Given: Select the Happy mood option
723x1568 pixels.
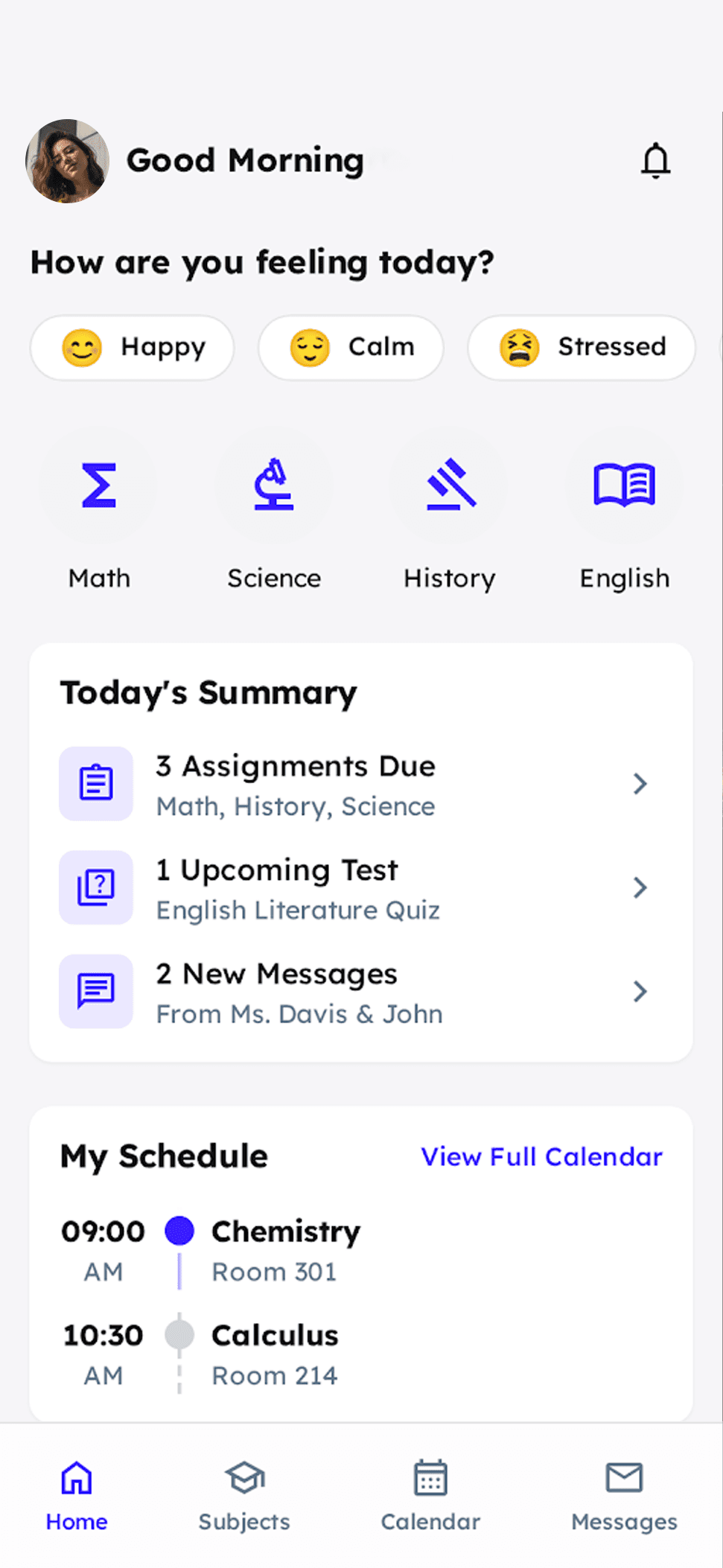Looking at the screenshot, I should tap(132, 347).
